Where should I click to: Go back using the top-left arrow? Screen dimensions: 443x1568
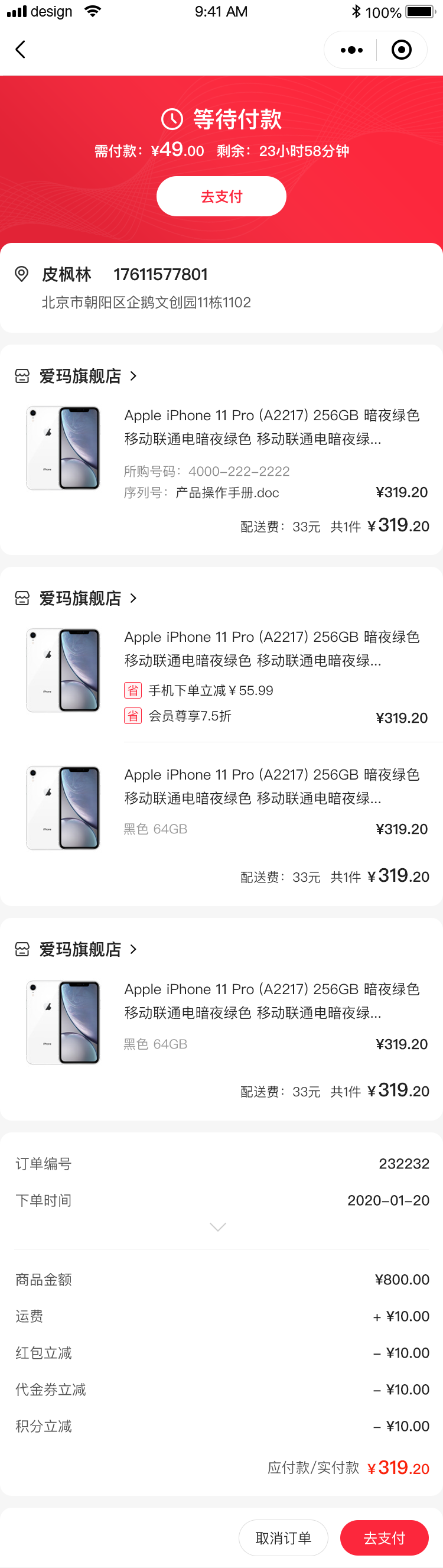point(21,49)
